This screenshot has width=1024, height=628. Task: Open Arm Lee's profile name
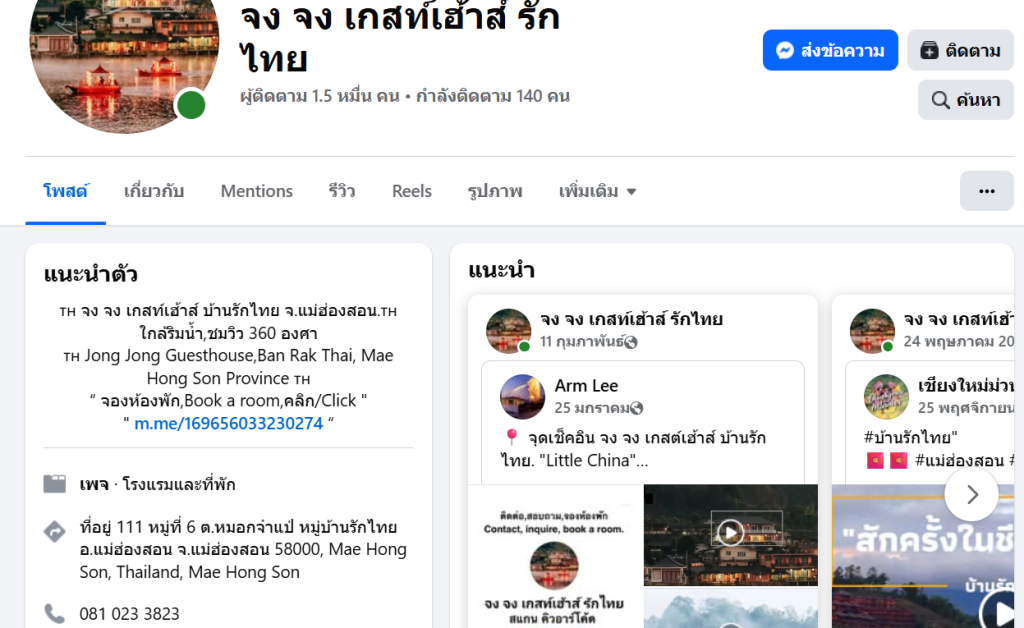[586, 385]
